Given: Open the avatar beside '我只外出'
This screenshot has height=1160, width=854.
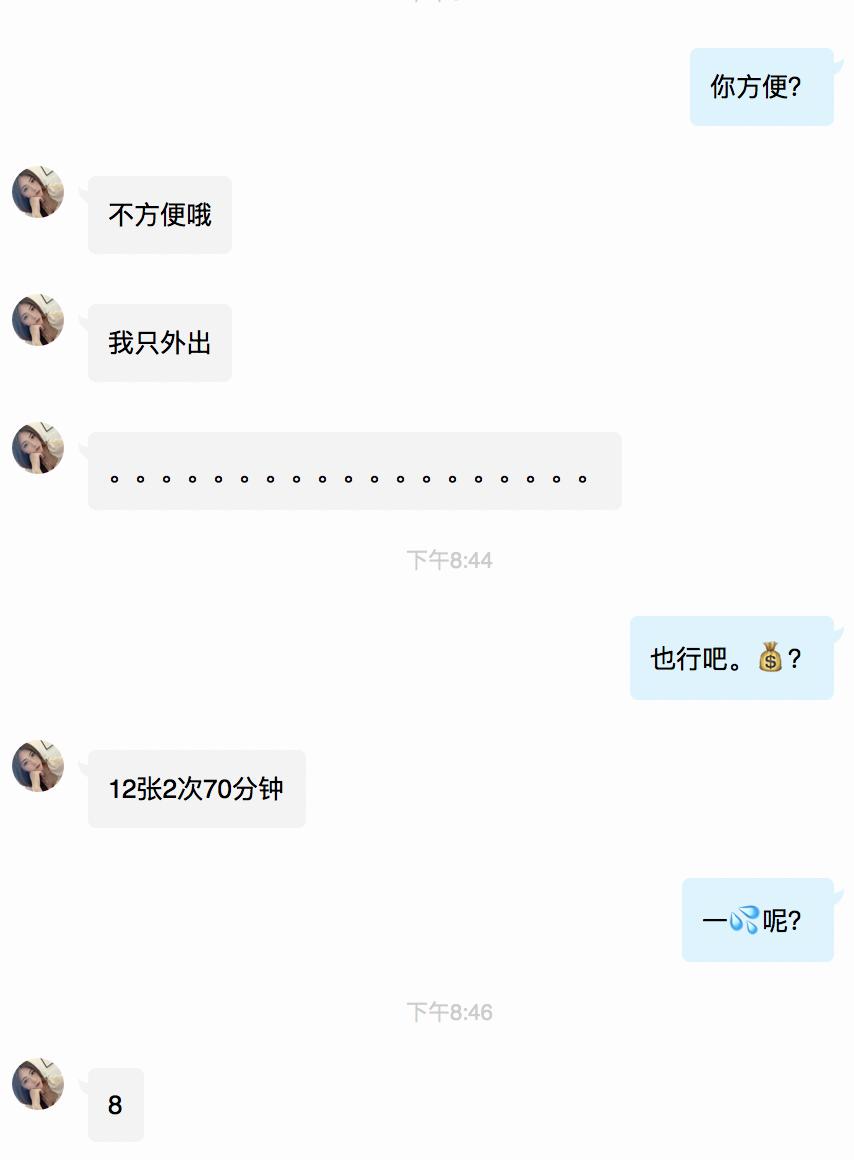Looking at the screenshot, I should pos(36,320).
